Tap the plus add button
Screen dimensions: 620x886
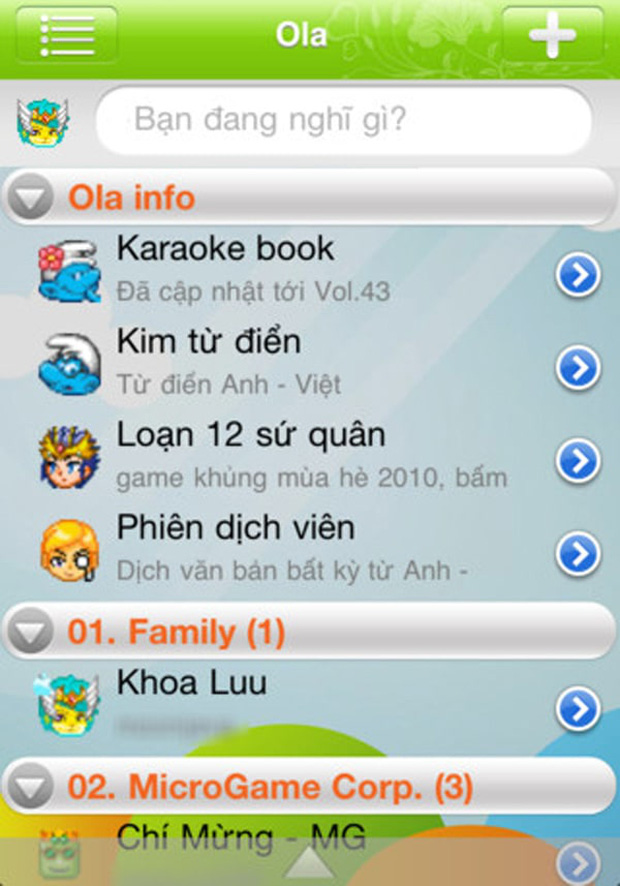coord(552,35)
